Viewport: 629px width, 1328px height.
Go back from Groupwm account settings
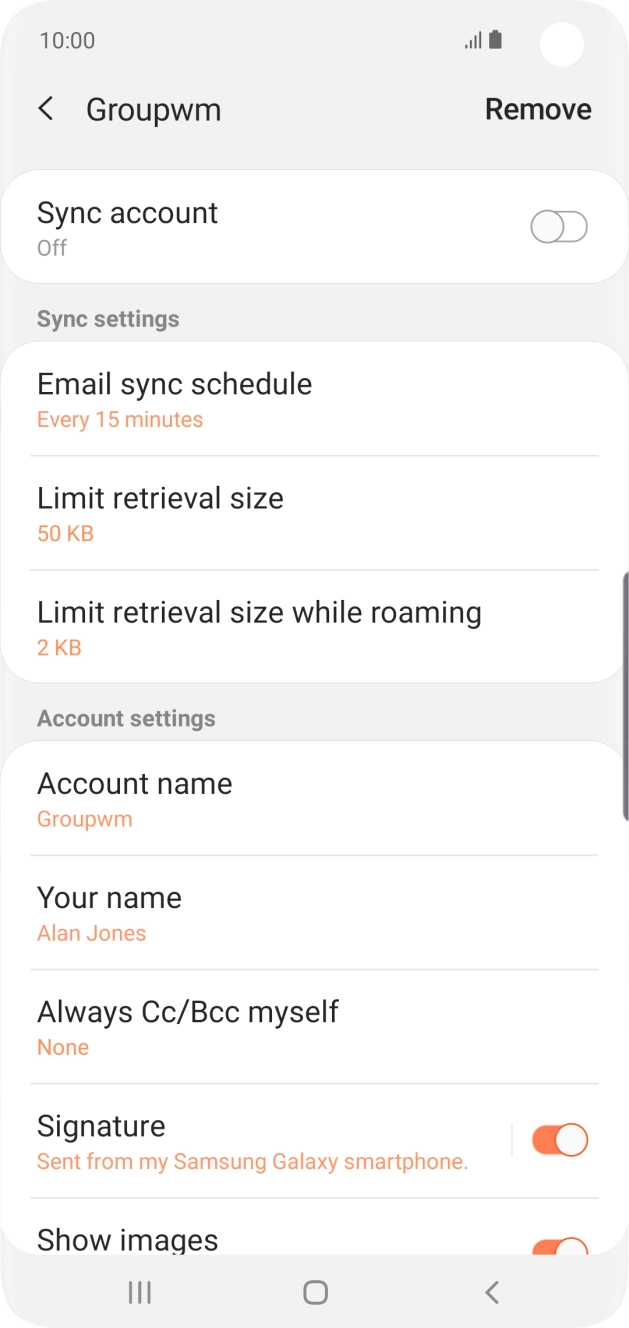tap(46, 109)
